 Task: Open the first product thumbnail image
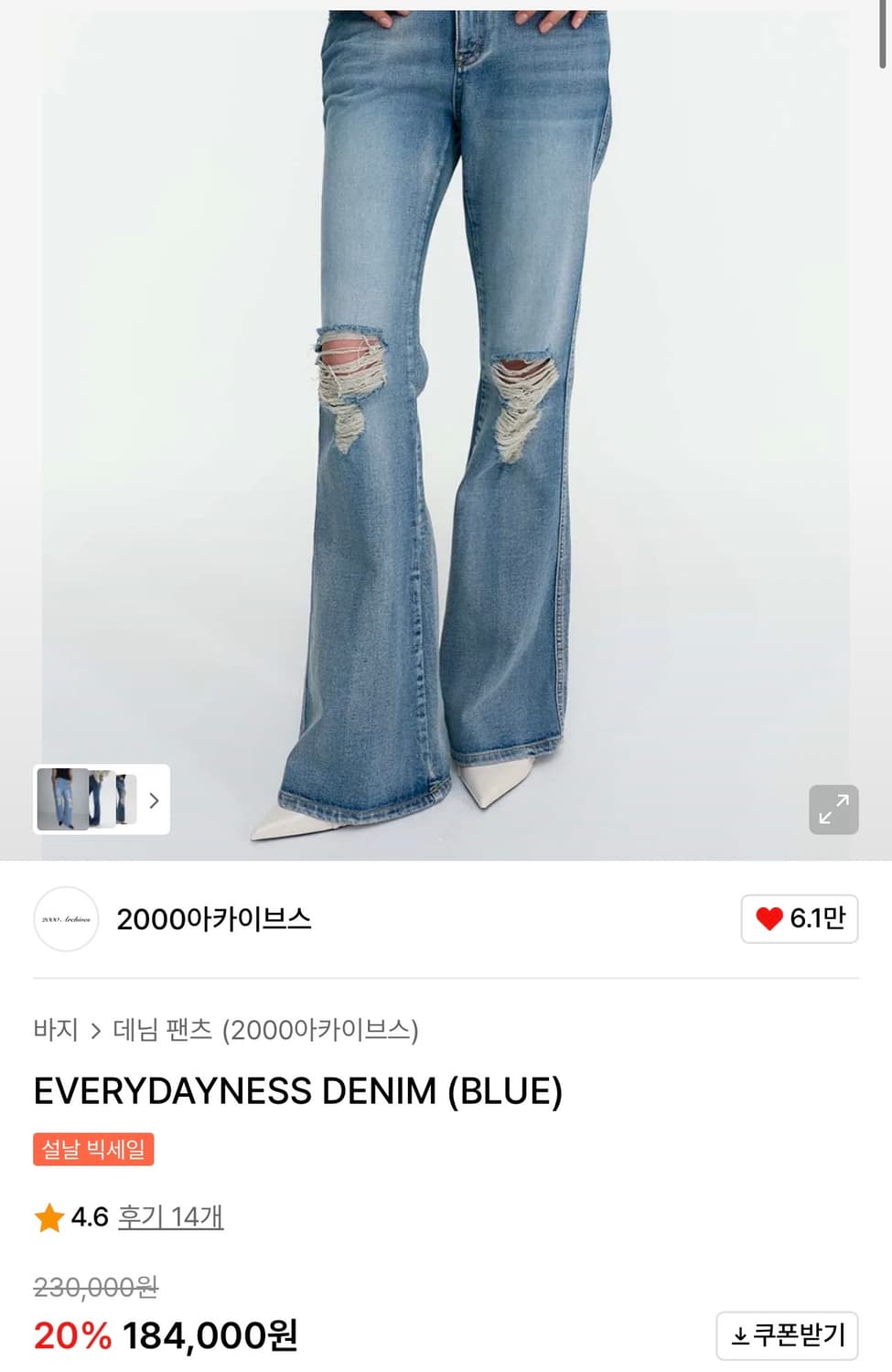click(64, 800)
